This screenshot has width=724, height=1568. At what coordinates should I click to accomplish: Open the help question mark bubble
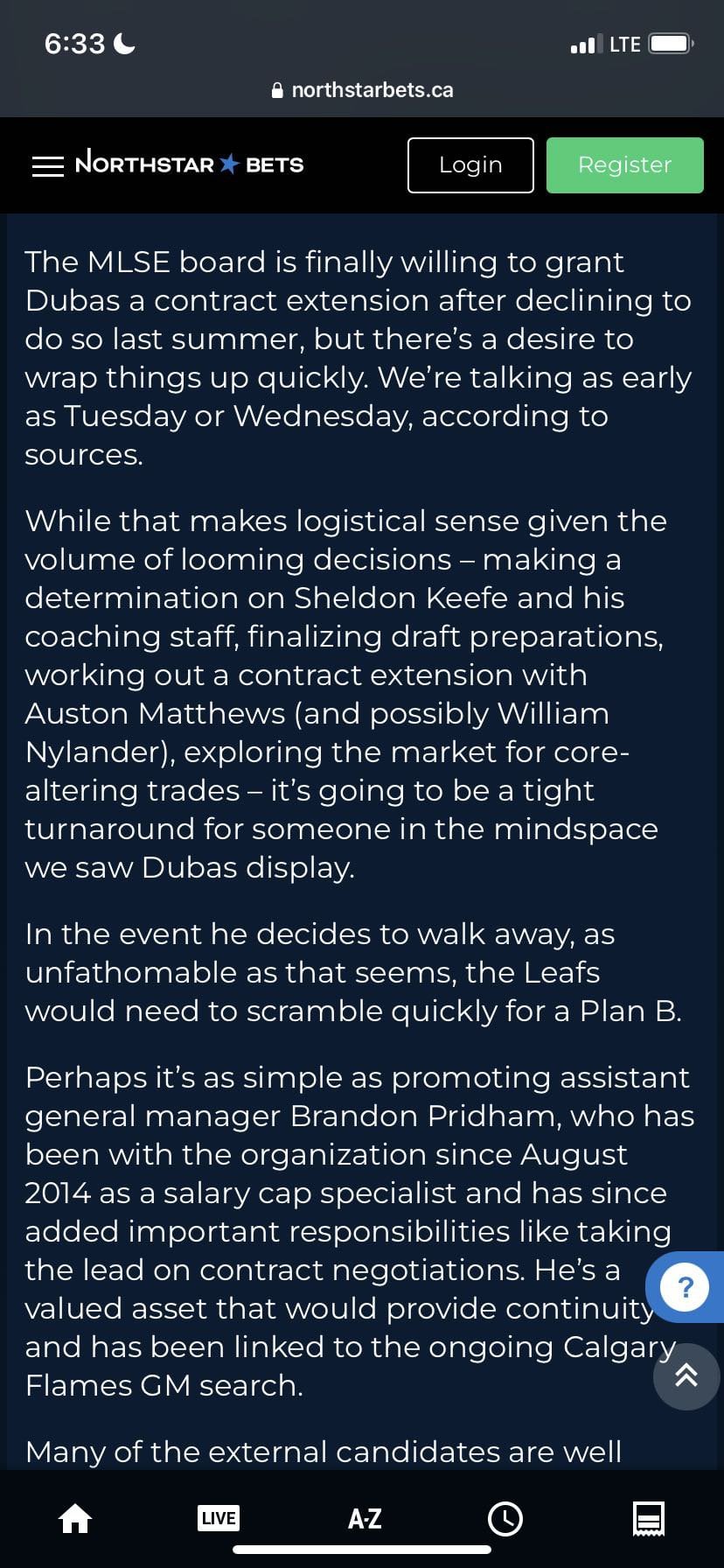685,1287
